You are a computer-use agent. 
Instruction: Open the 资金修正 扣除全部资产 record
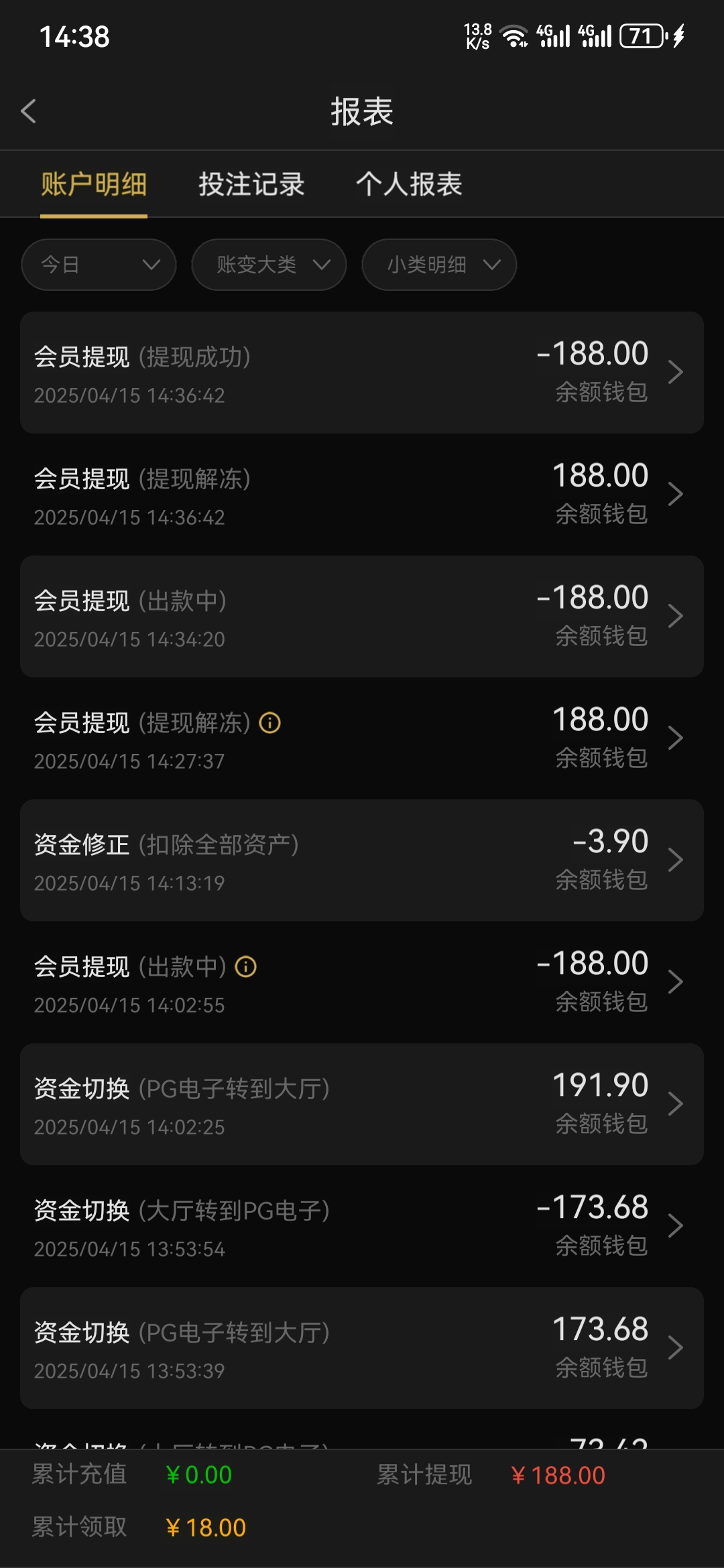[362, 860]
